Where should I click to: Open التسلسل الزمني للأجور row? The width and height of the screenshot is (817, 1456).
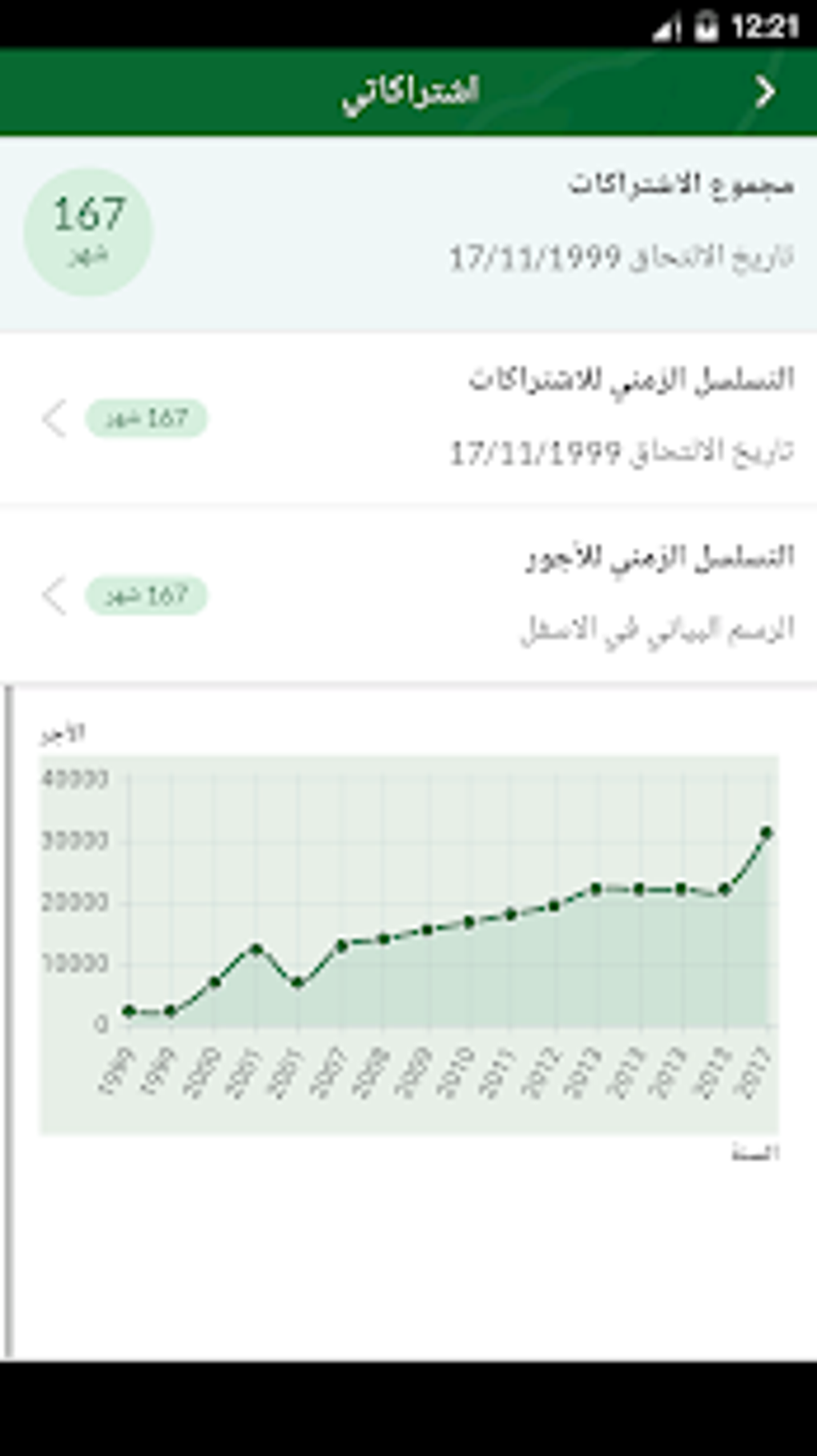coord(408,595)
